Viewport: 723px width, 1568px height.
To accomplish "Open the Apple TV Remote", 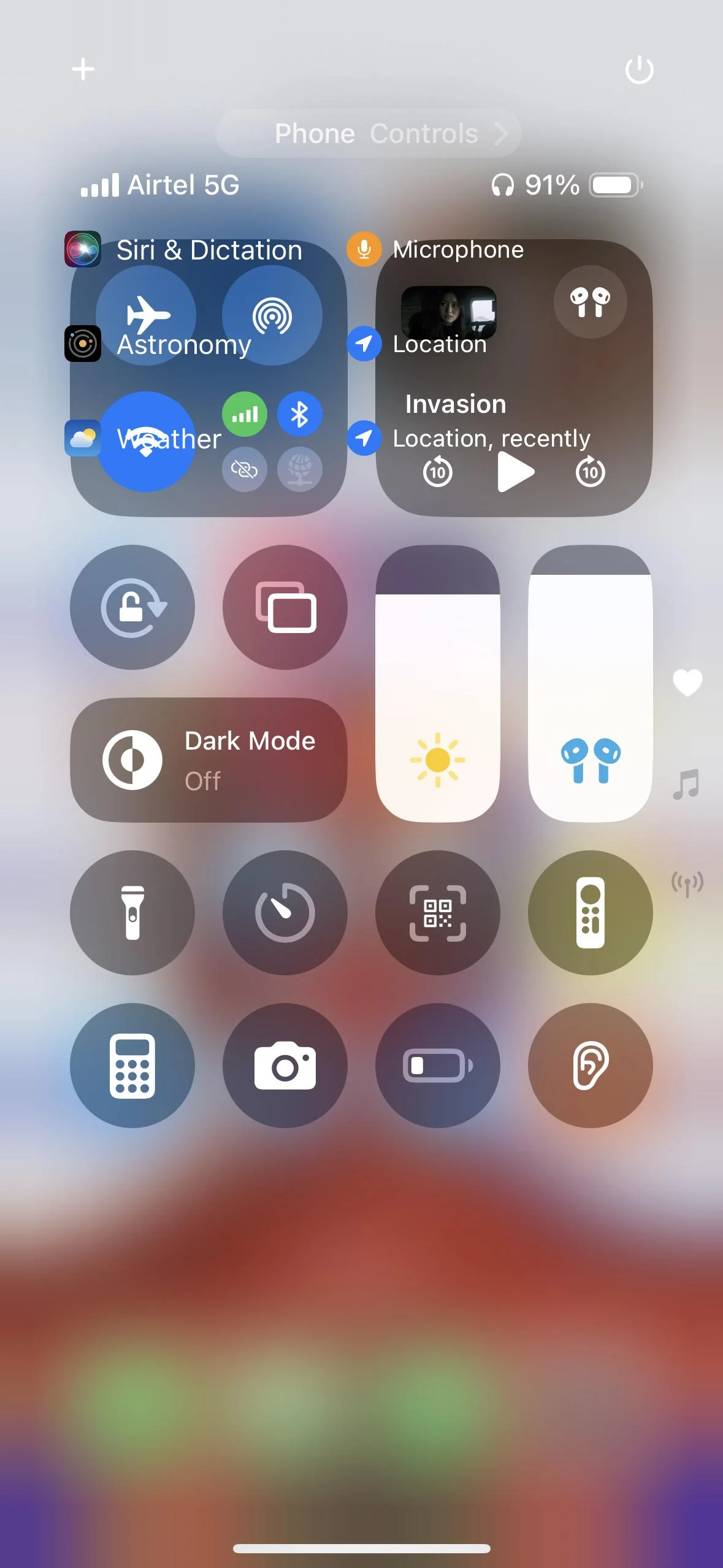I will click(x=590, y=912).
